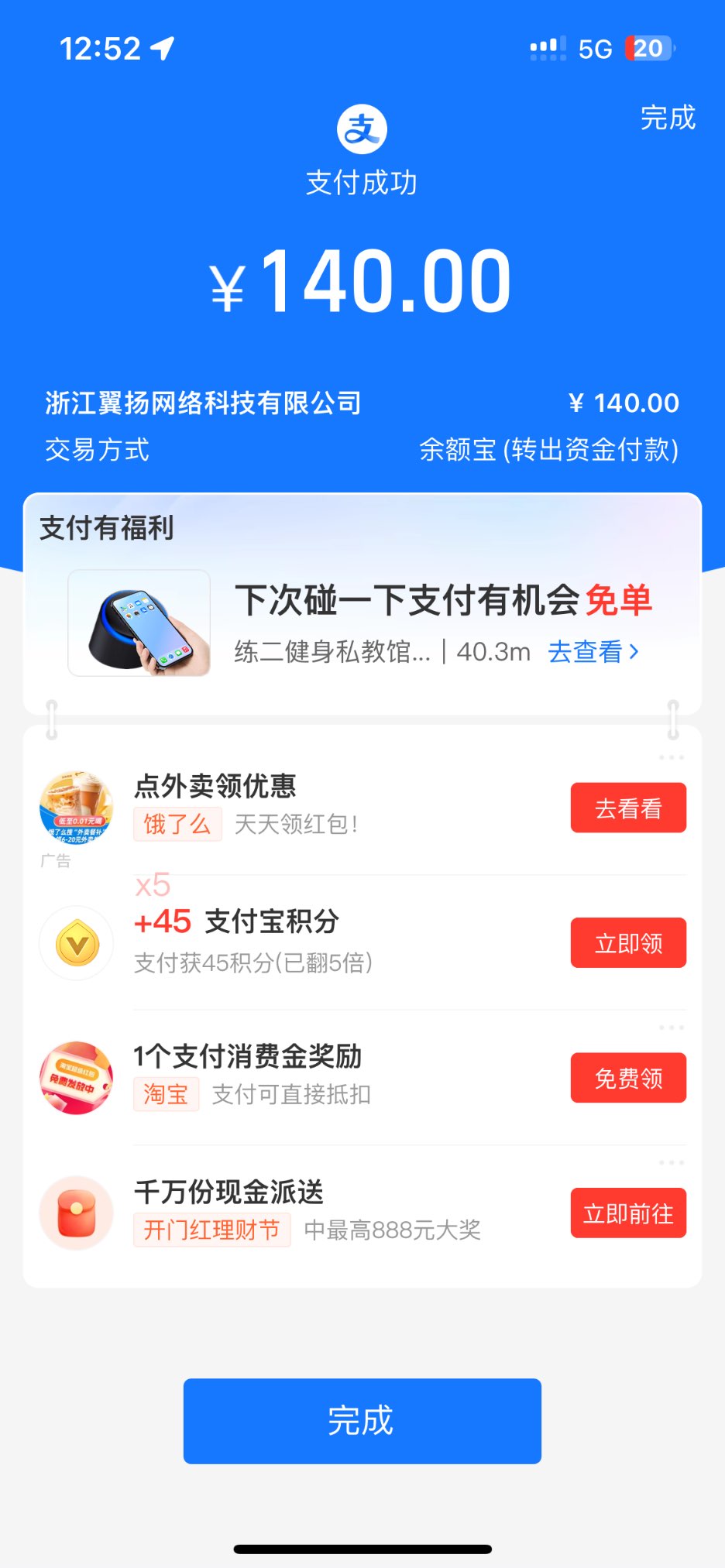
Task: Open the 下次碰一下支付 free-order card image
Action: click(139, 623)
